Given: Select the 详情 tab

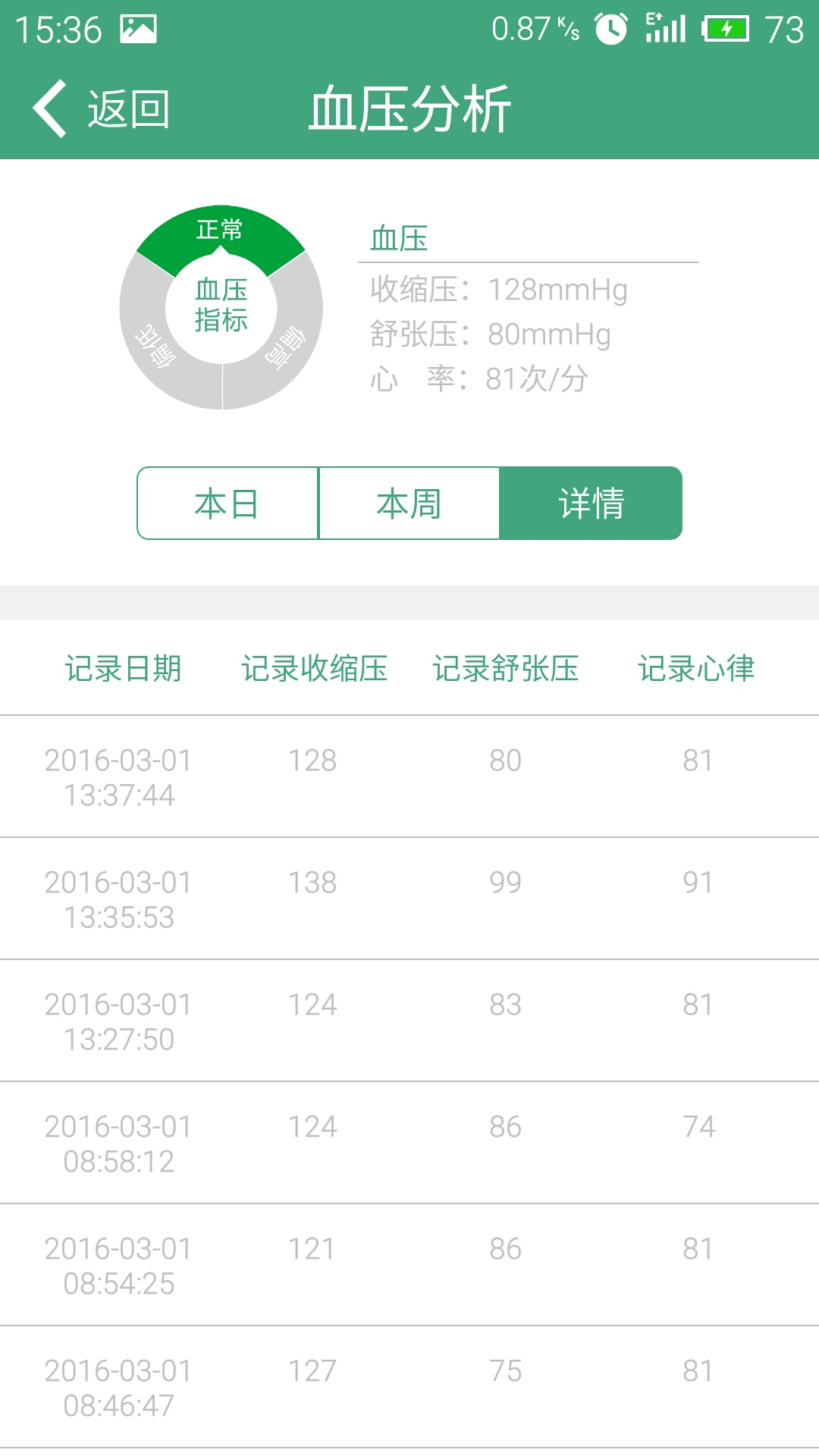Looking at the screenshot, I should click(591, 504).
